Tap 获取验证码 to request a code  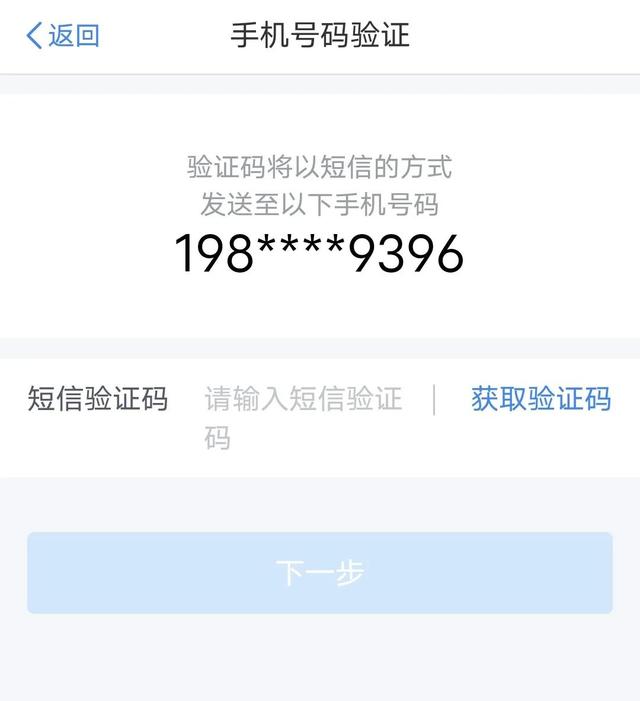click(x=540, y=400)
